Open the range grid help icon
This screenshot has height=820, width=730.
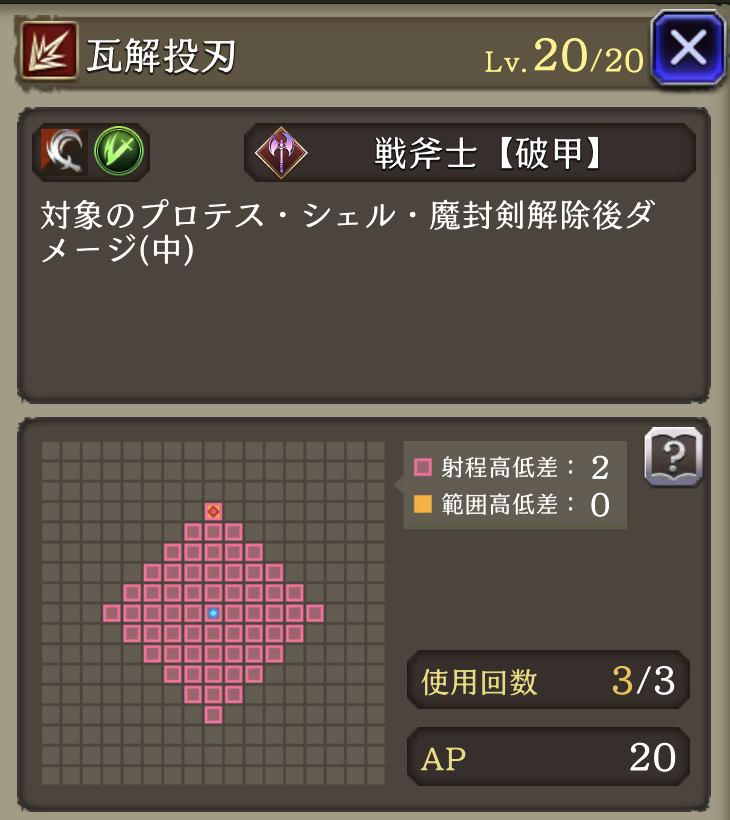point(673,457)
